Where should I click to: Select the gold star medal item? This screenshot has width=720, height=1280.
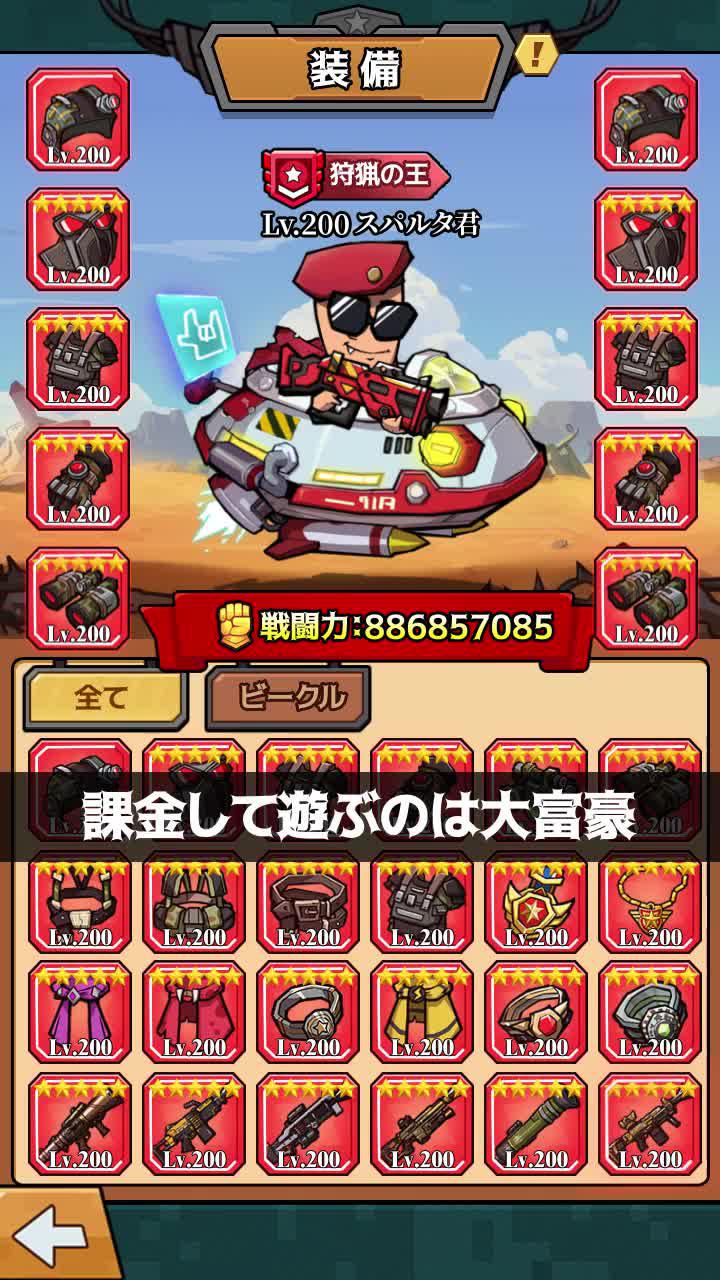536,900
